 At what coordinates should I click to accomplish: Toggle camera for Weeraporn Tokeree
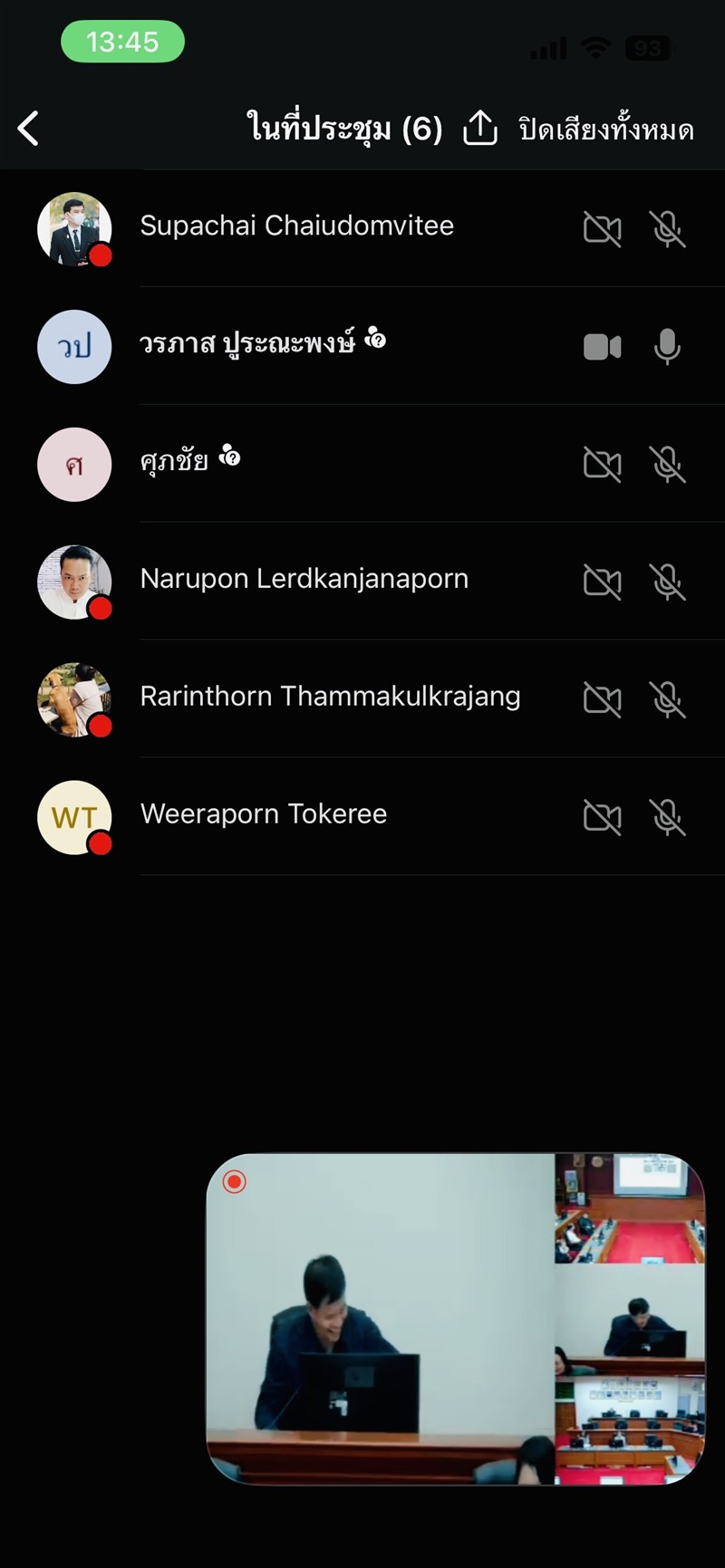(x=602, y=818)
